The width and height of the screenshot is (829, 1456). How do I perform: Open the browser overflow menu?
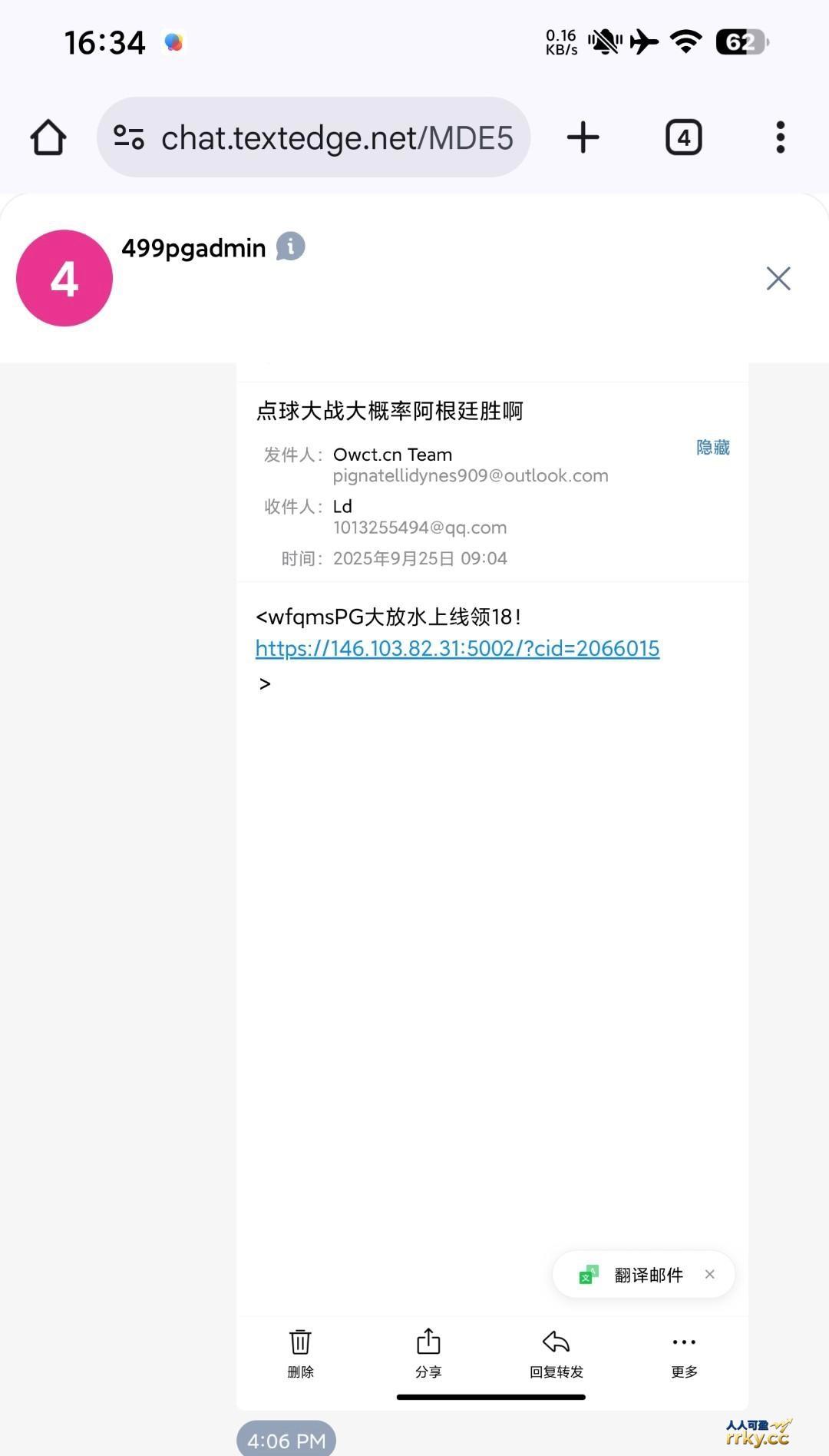(780, 138)
